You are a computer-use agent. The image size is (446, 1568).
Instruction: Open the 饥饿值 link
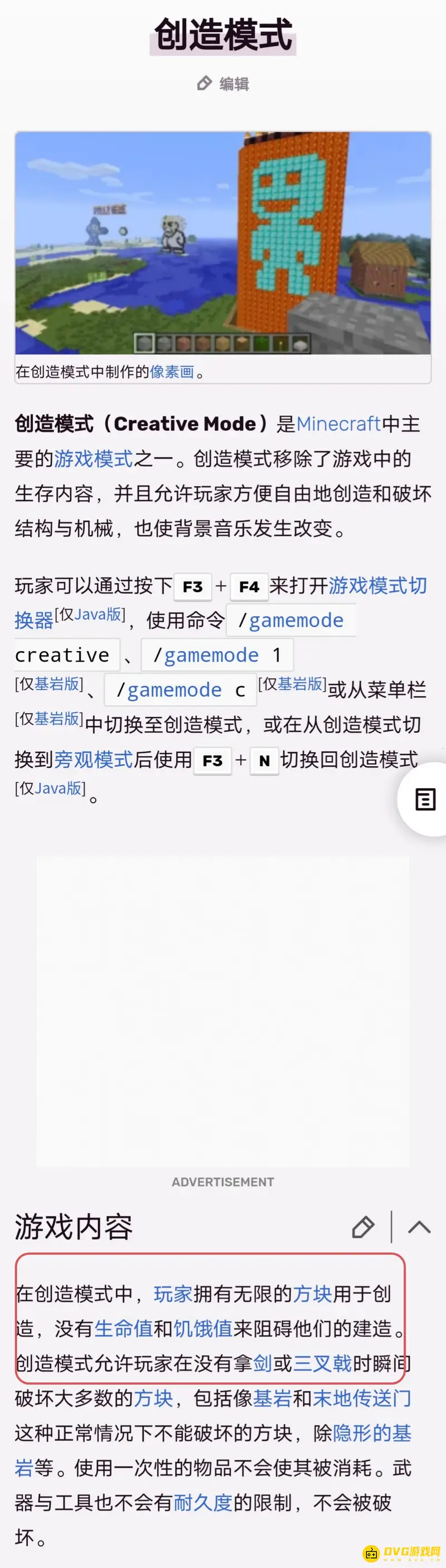(202, 1328)
